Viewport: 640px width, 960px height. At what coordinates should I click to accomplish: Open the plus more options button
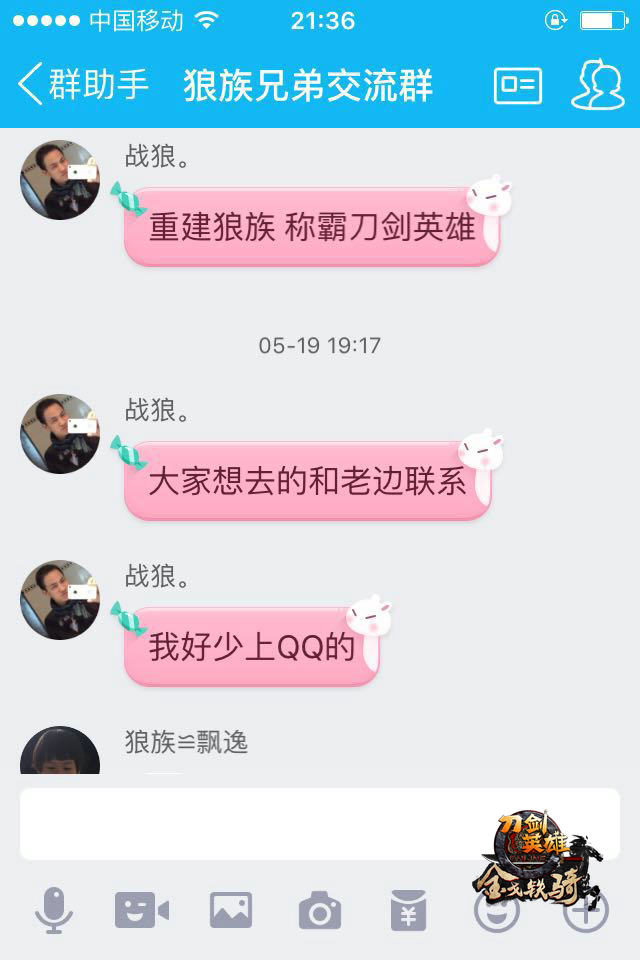[585, 910]
